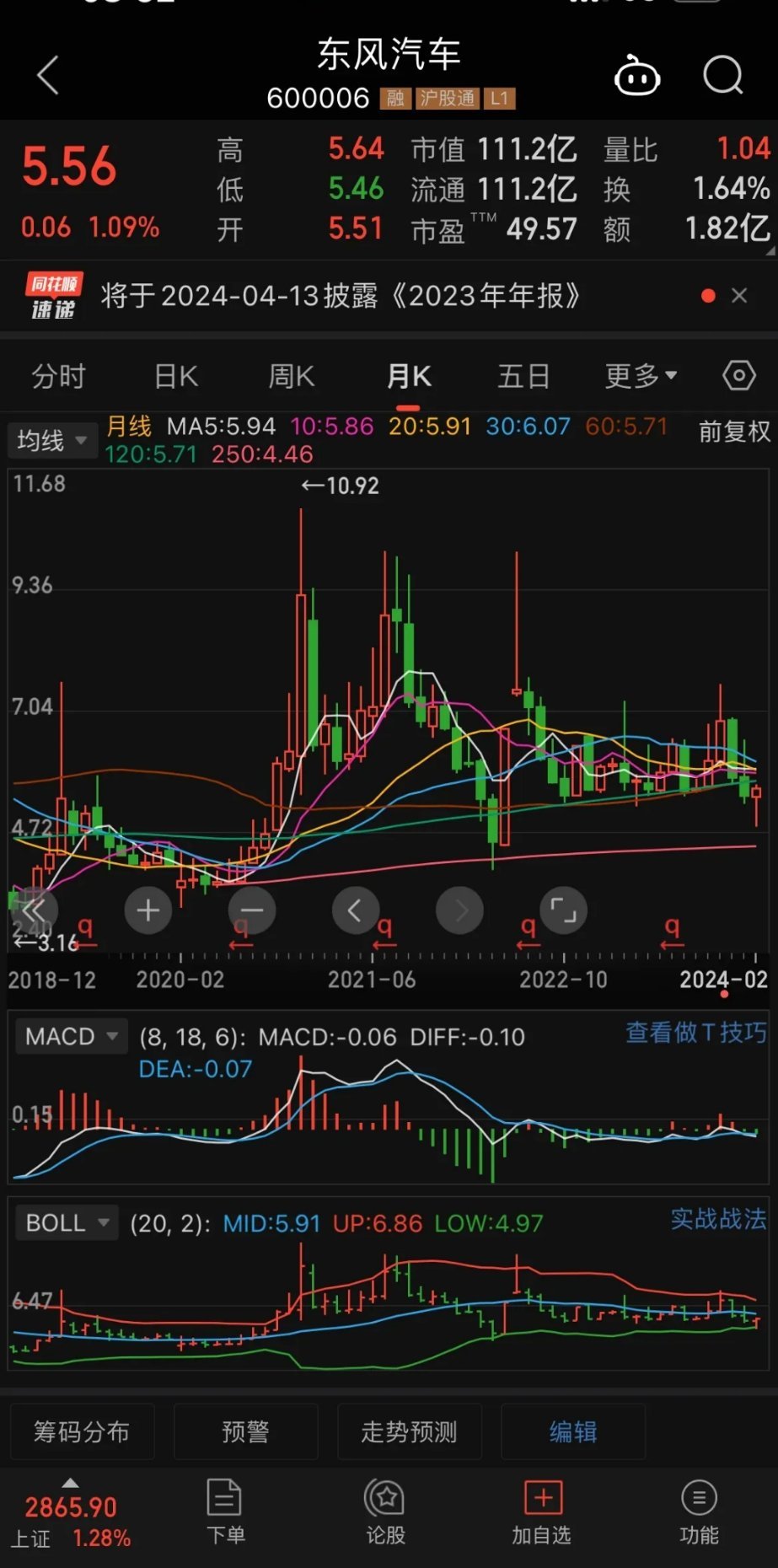Open the 均线 indicator dropdown
Viewport: 778px width, 1568px height.
pyautogui.click(x=51, y=440)
